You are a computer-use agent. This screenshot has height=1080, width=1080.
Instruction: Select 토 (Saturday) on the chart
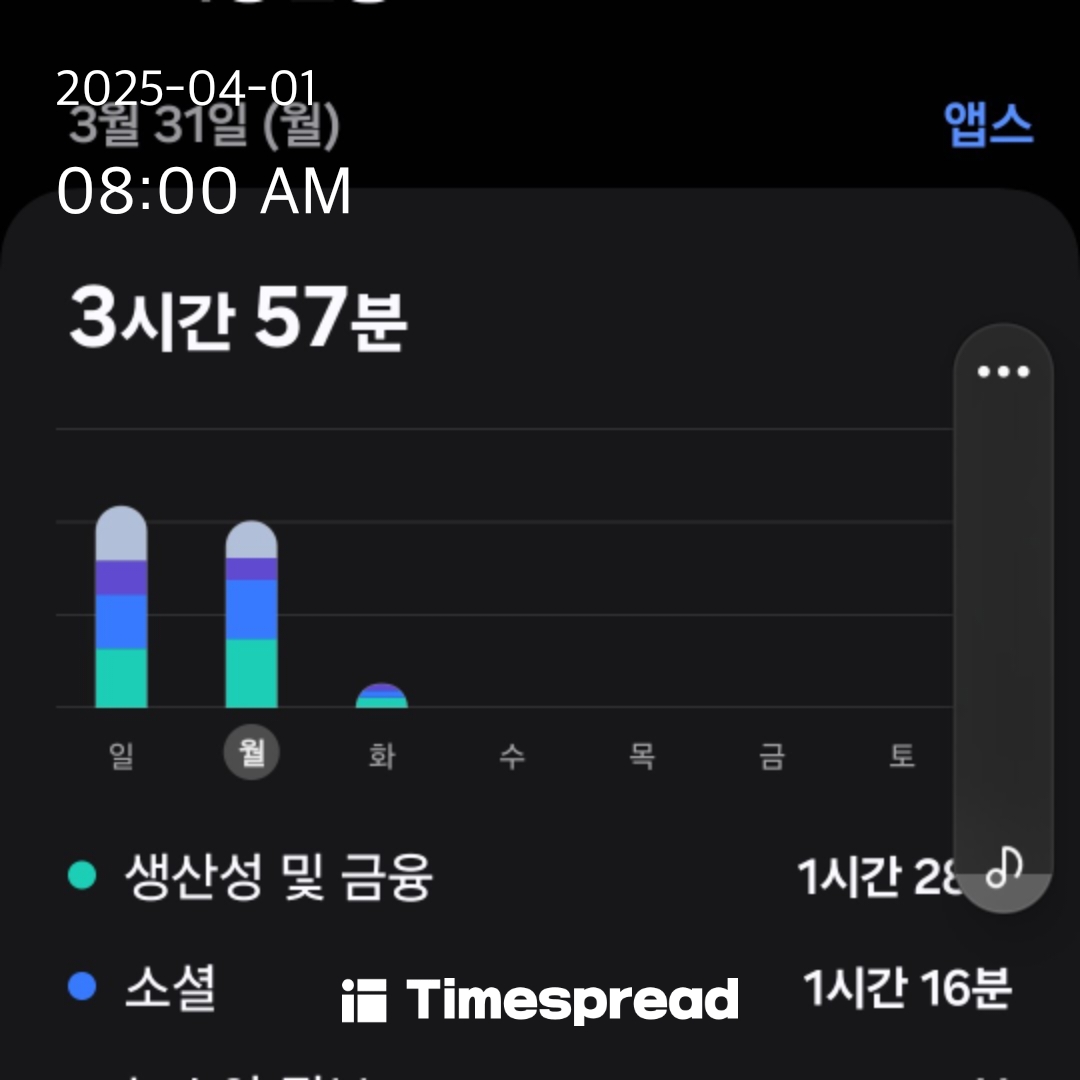[902, 755]
